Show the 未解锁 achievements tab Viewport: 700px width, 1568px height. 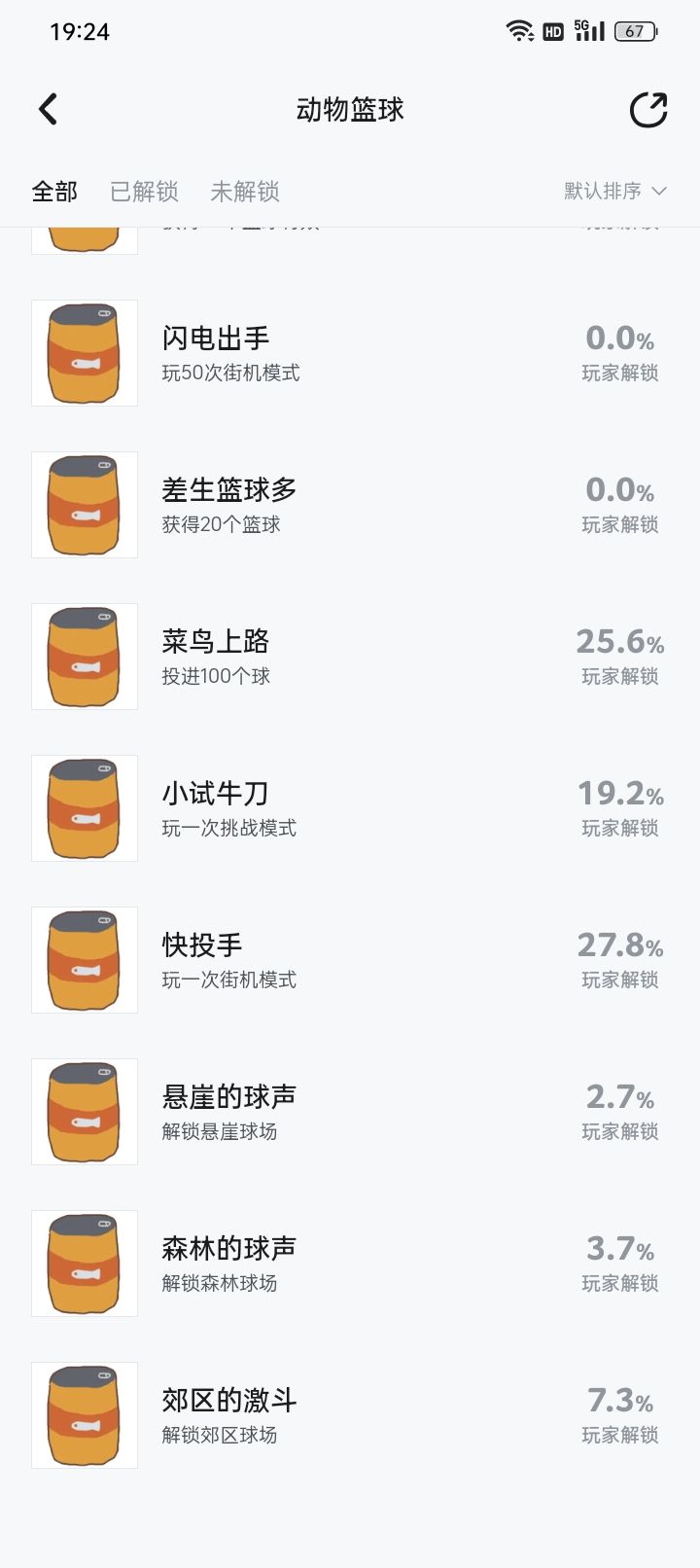click(x=245, y=192)
